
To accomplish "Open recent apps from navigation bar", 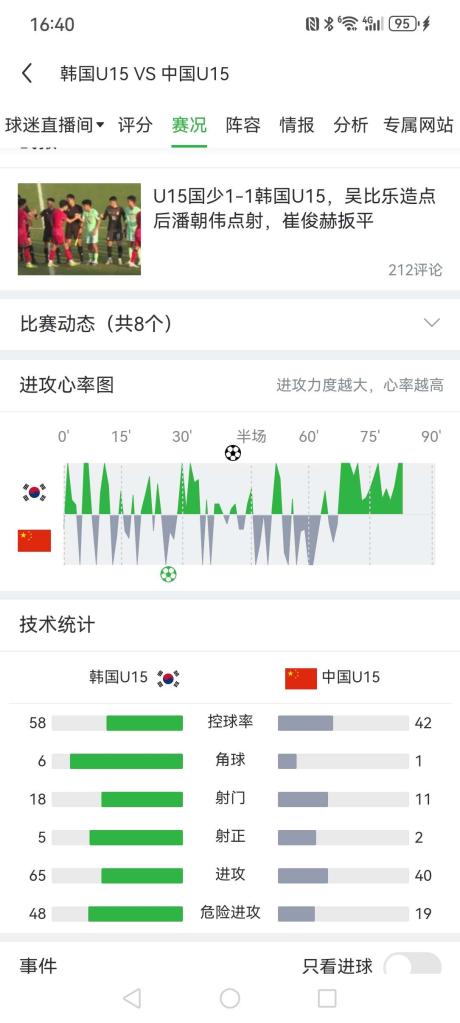I will click(x=327, y=998).
